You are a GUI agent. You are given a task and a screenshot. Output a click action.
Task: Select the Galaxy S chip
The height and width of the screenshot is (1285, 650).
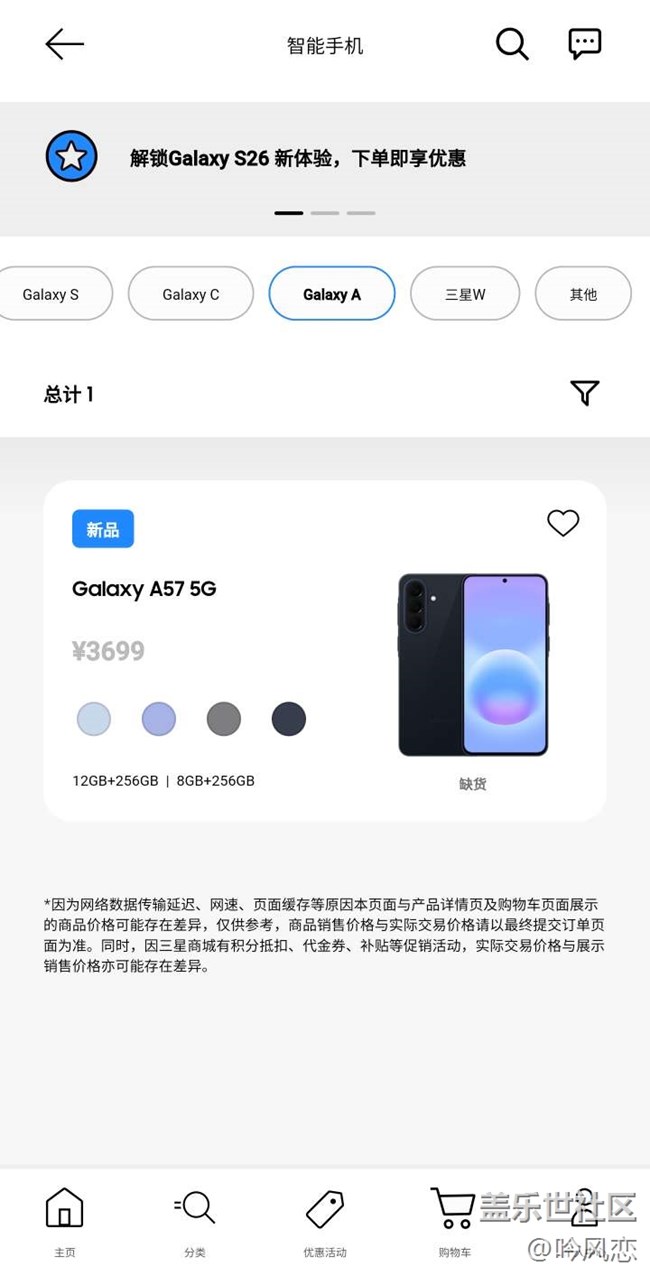pyautogui.click(x=51, y=294)
